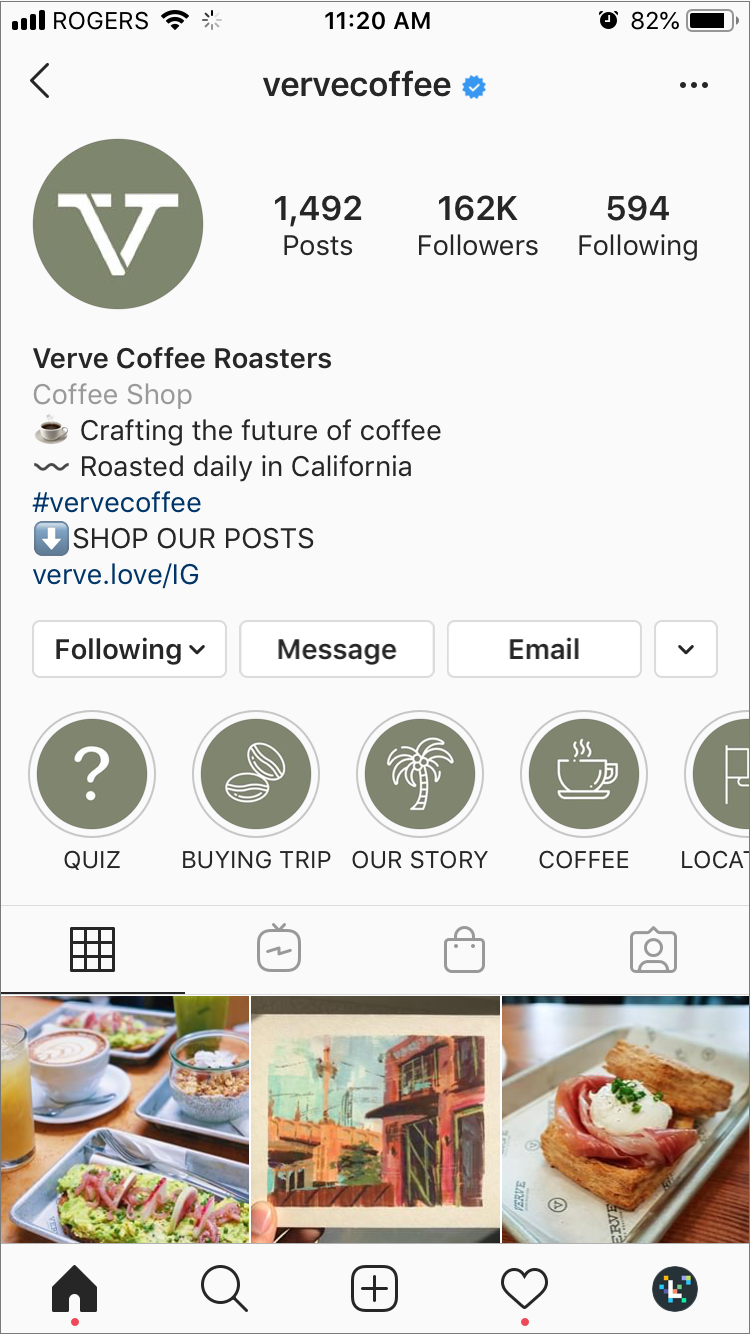
Task: Open the search magnifier in bottom bar
Action: click(x=224, y=1288)
